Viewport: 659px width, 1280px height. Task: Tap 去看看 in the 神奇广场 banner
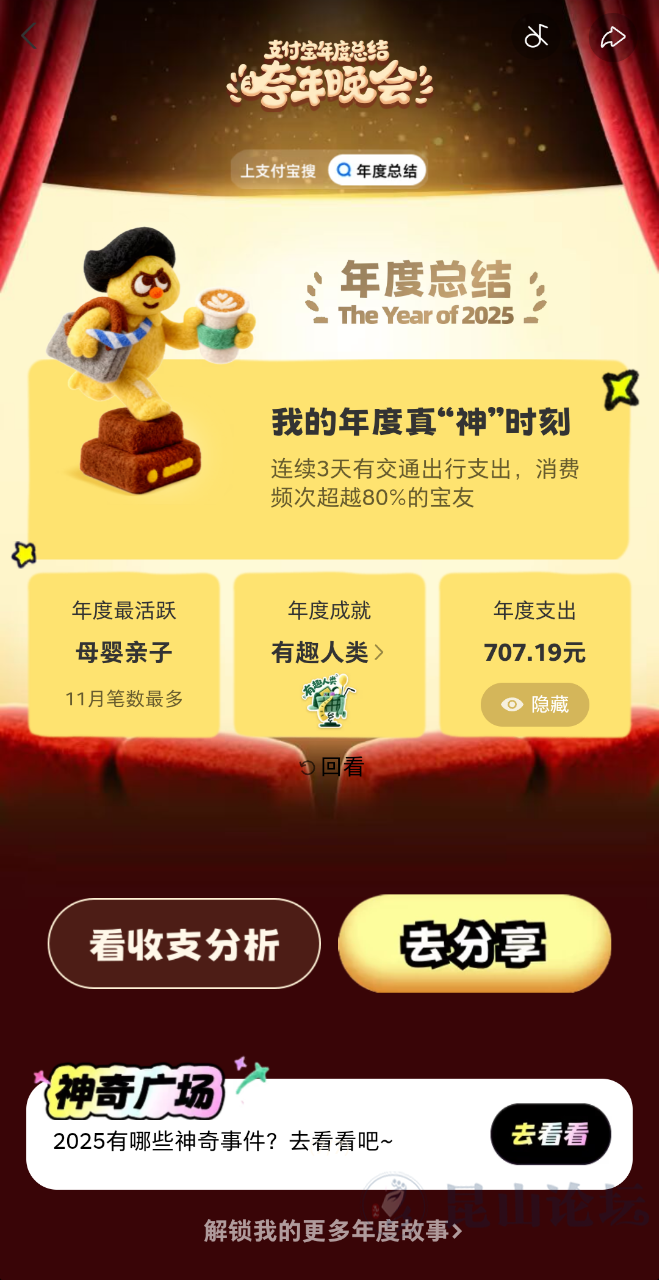tap(550, 1134)
